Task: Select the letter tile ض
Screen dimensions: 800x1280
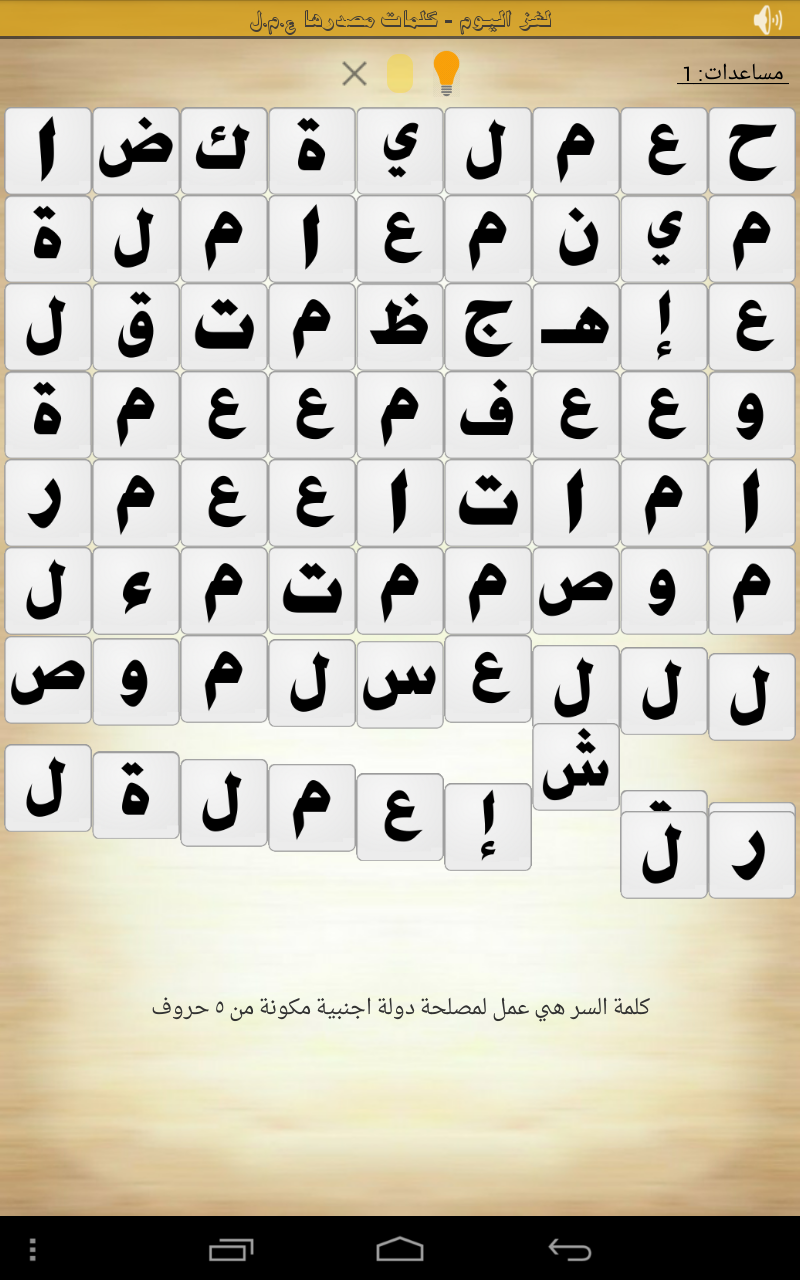Action: tap(136, 151)
